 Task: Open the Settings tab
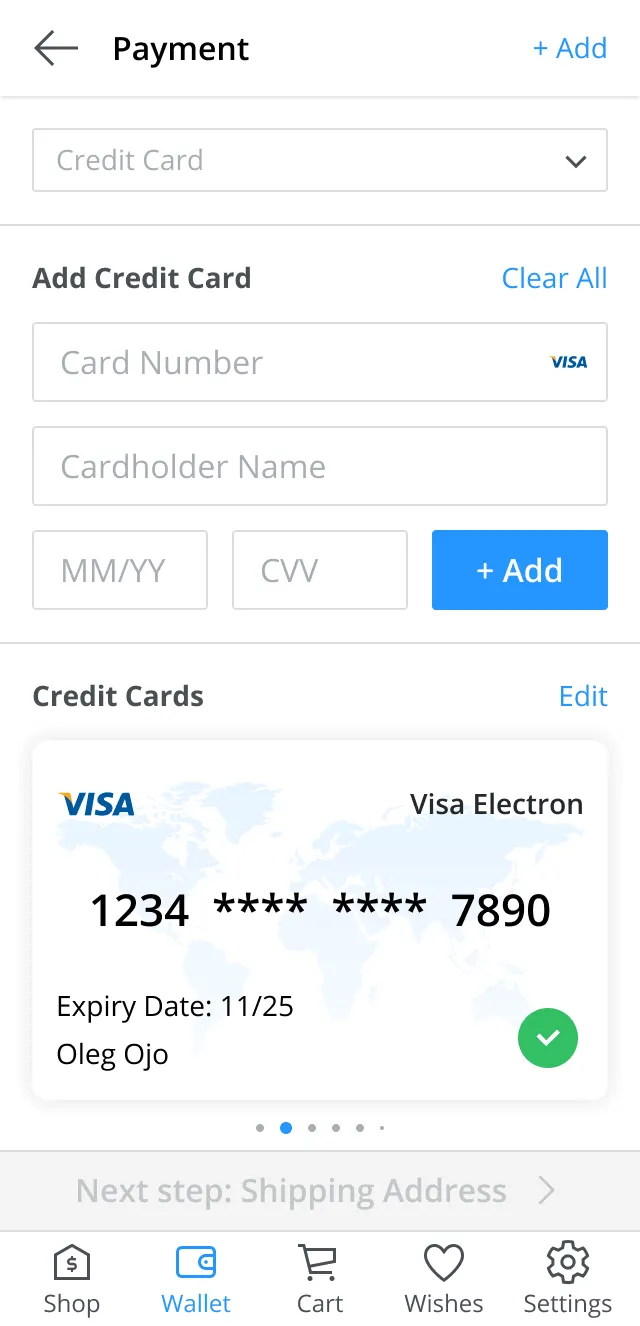click(568, 1278)
